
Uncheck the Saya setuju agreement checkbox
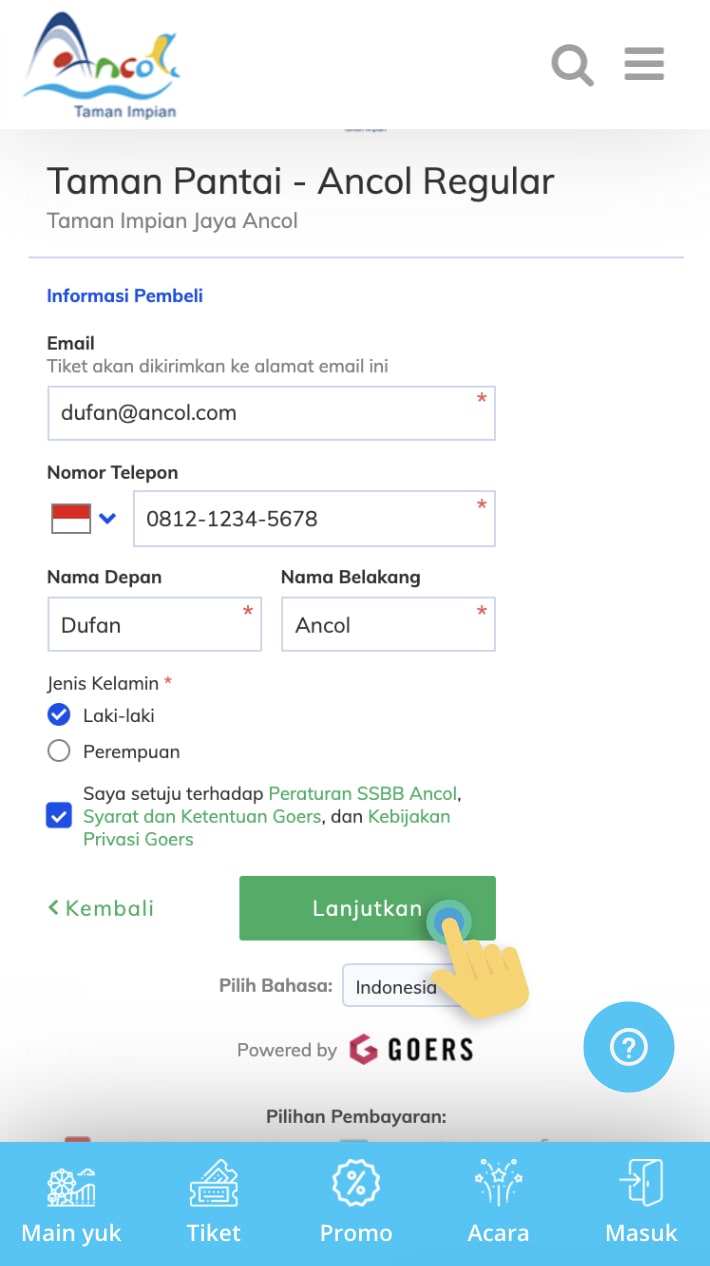pos(59,816)
